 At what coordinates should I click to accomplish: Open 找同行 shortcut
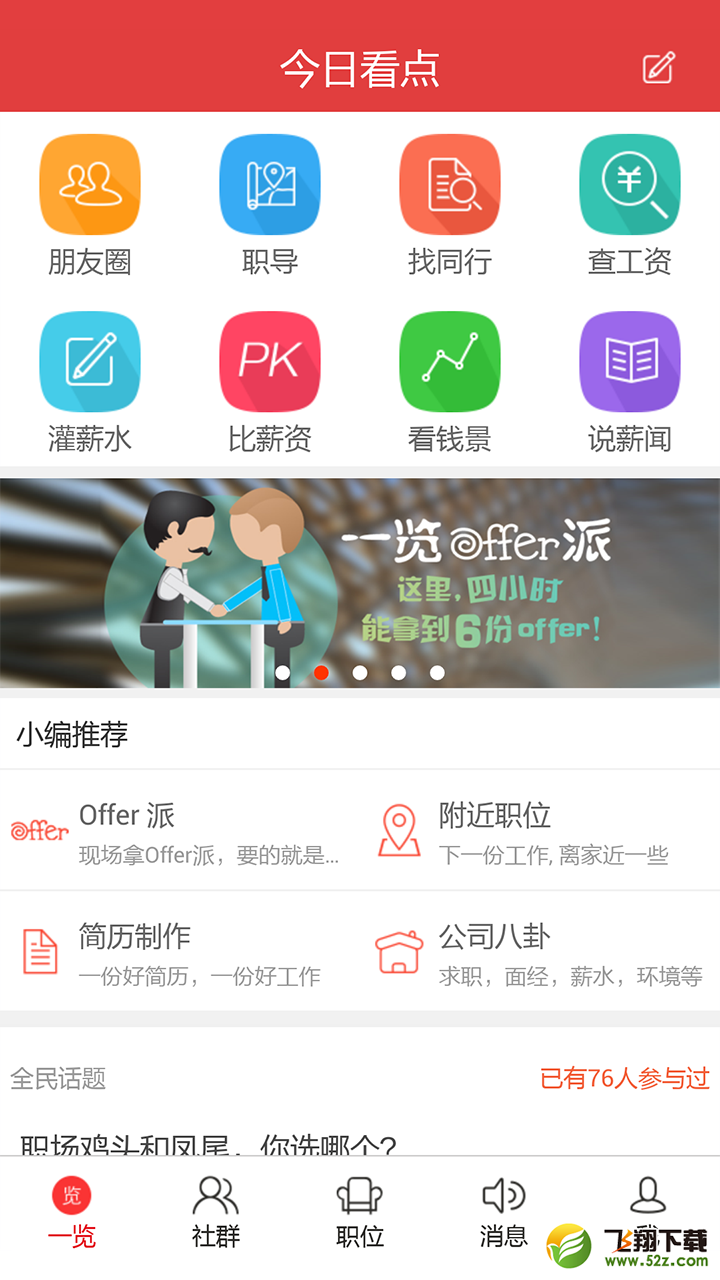[x=450, y=206]
